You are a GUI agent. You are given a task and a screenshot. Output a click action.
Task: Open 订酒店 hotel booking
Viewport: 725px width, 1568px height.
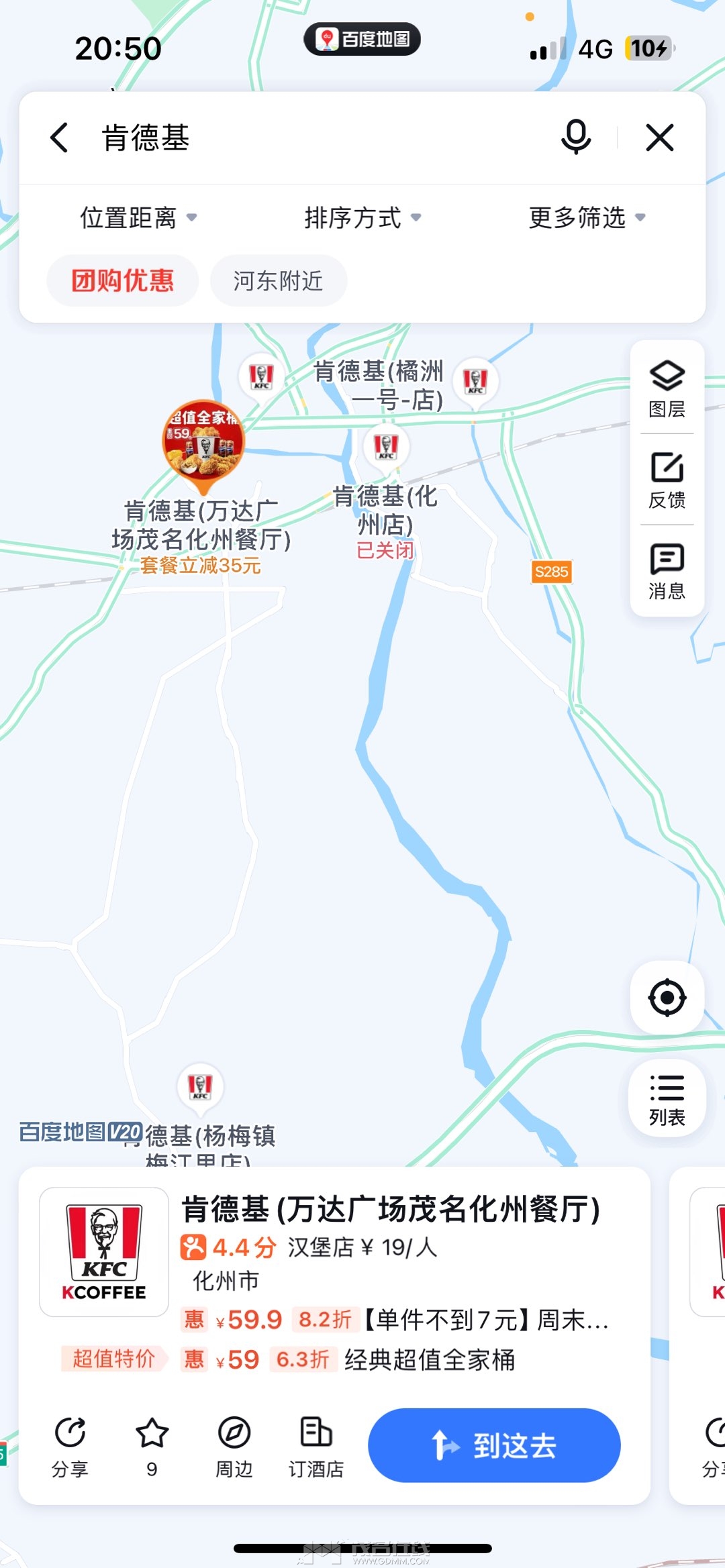coord(316,1446)
